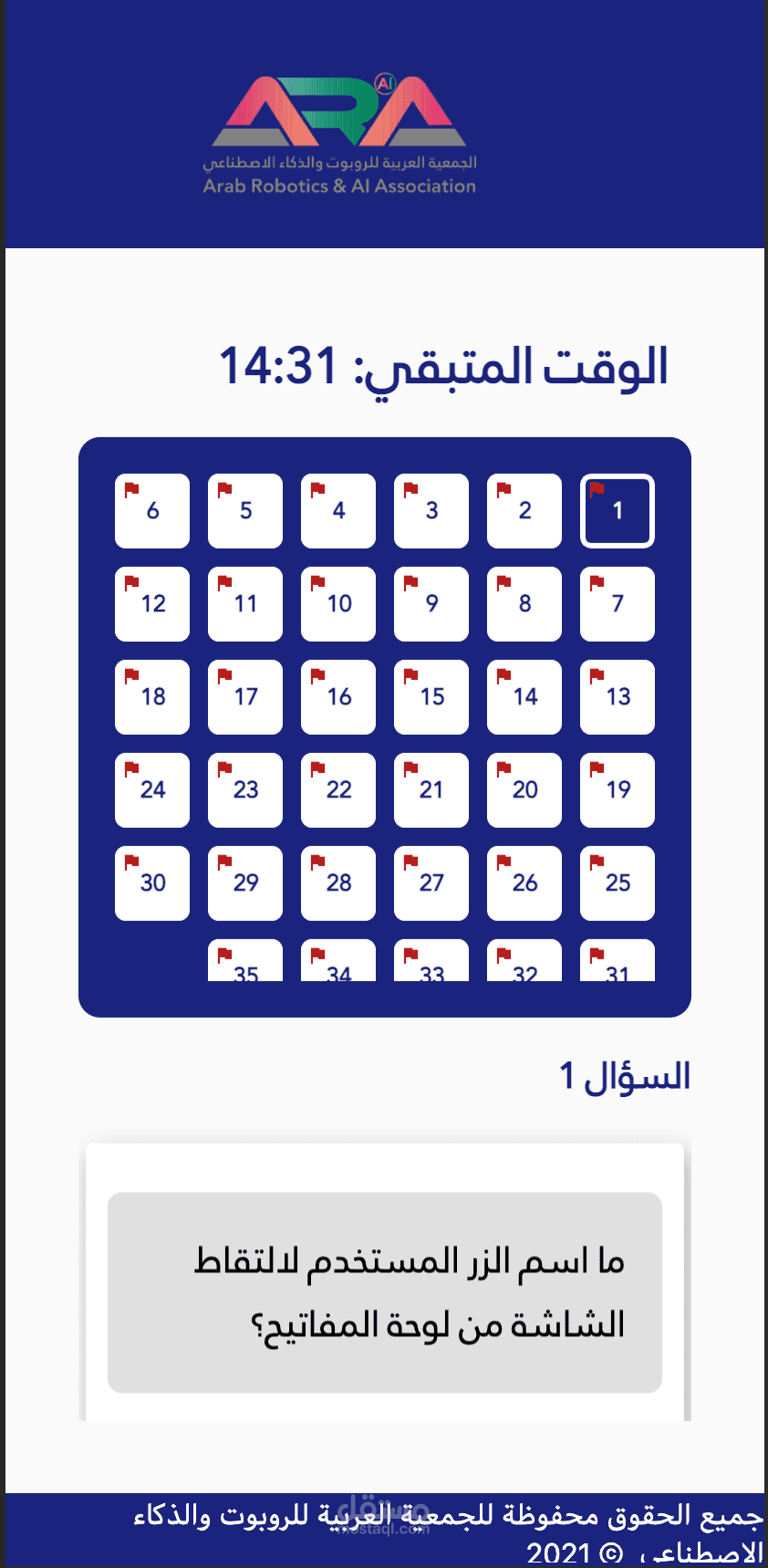Select question 1 in the grid

point(618,511)
